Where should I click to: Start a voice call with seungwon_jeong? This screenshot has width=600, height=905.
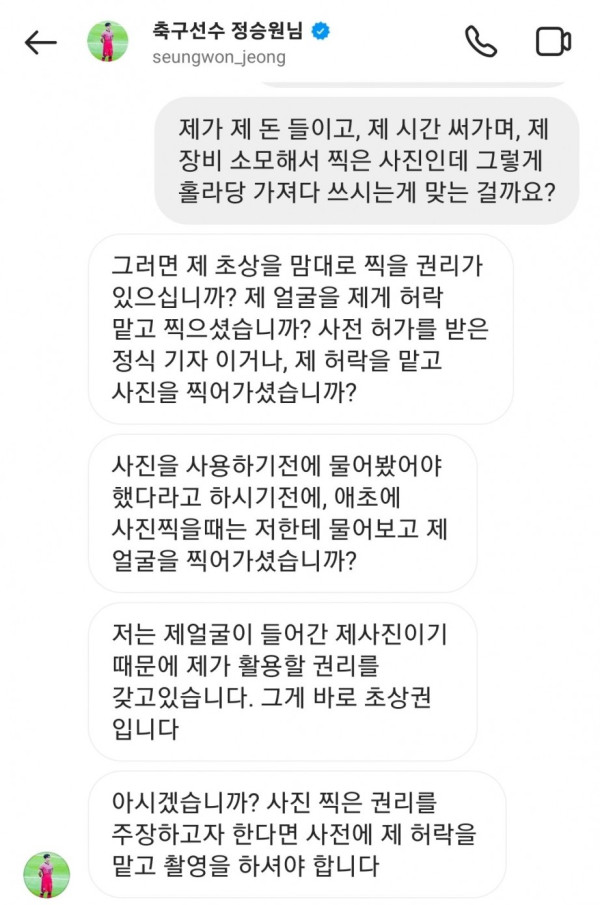[481, 41]
